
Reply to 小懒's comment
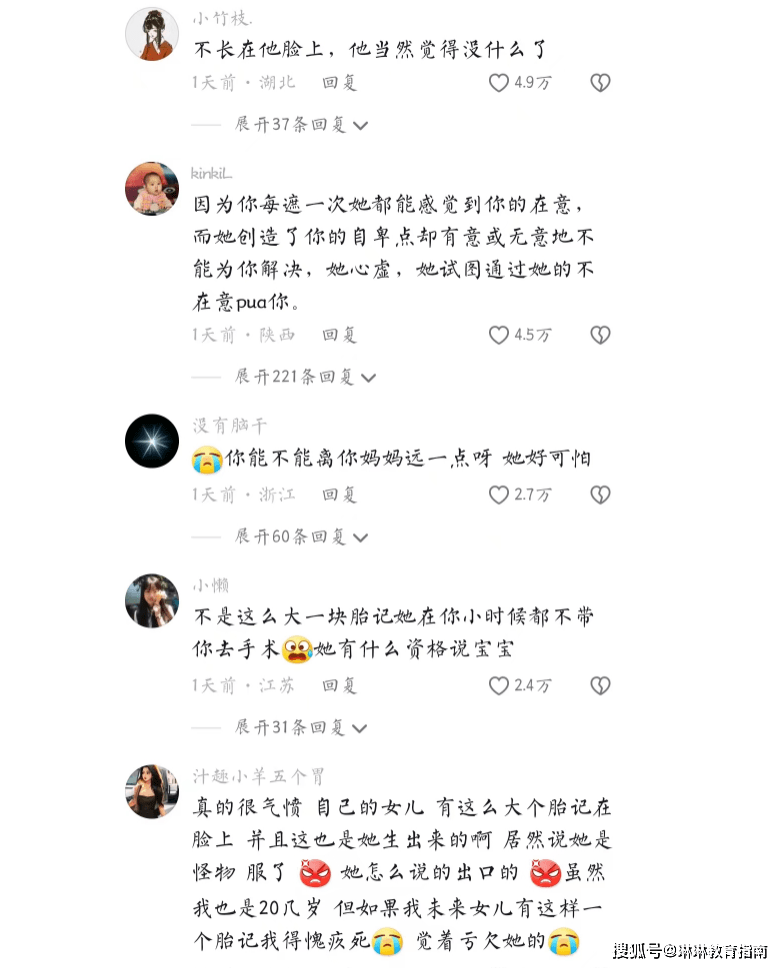[x=340, y=685]
